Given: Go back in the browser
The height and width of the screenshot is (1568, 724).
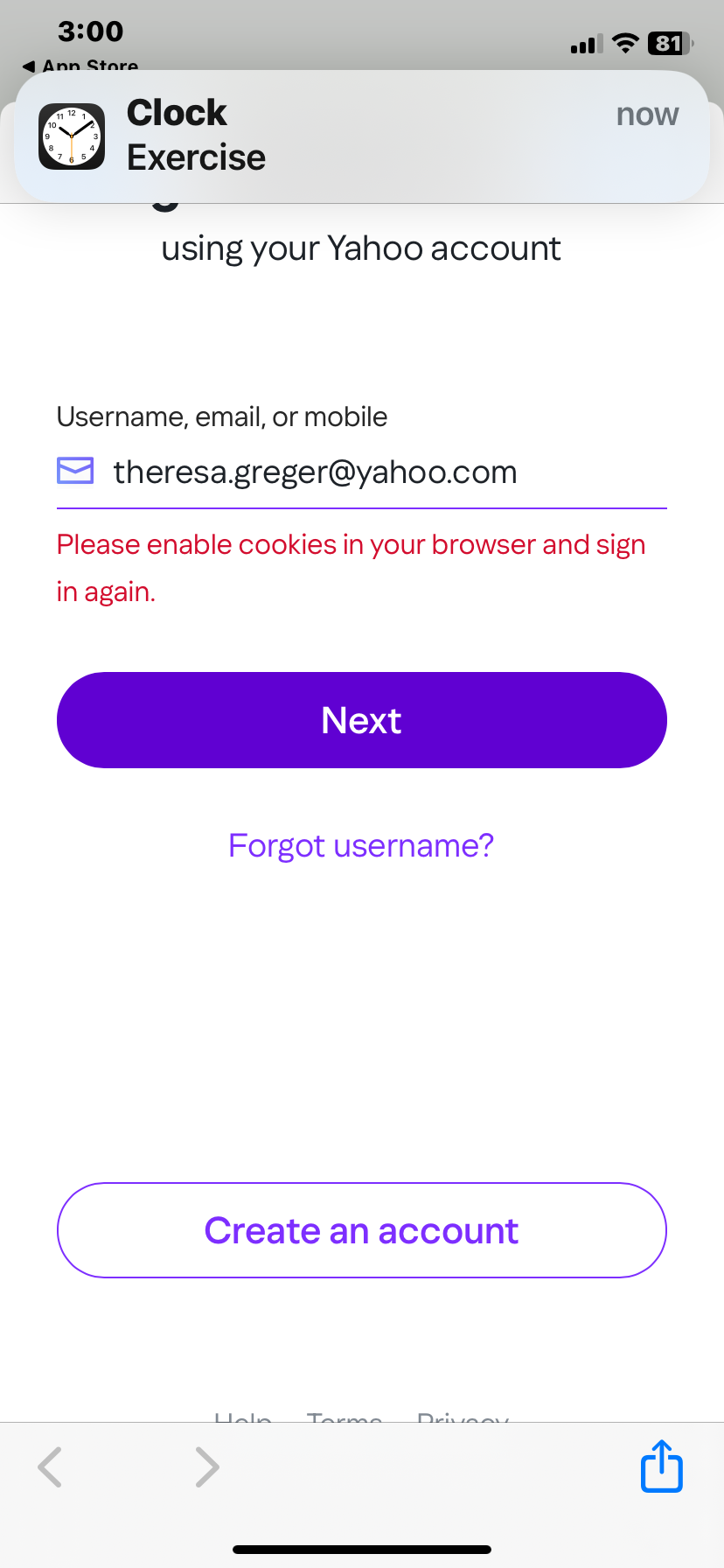Looking at the screenshot, I should pos(51,1467).
